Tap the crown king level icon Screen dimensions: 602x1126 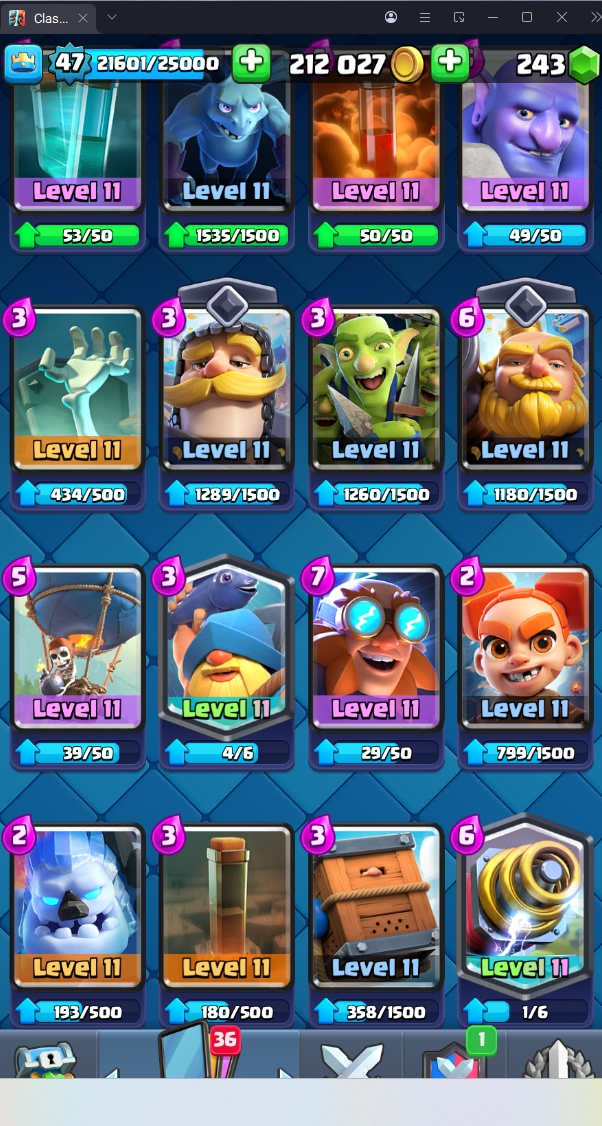click(x=22, y=64)
